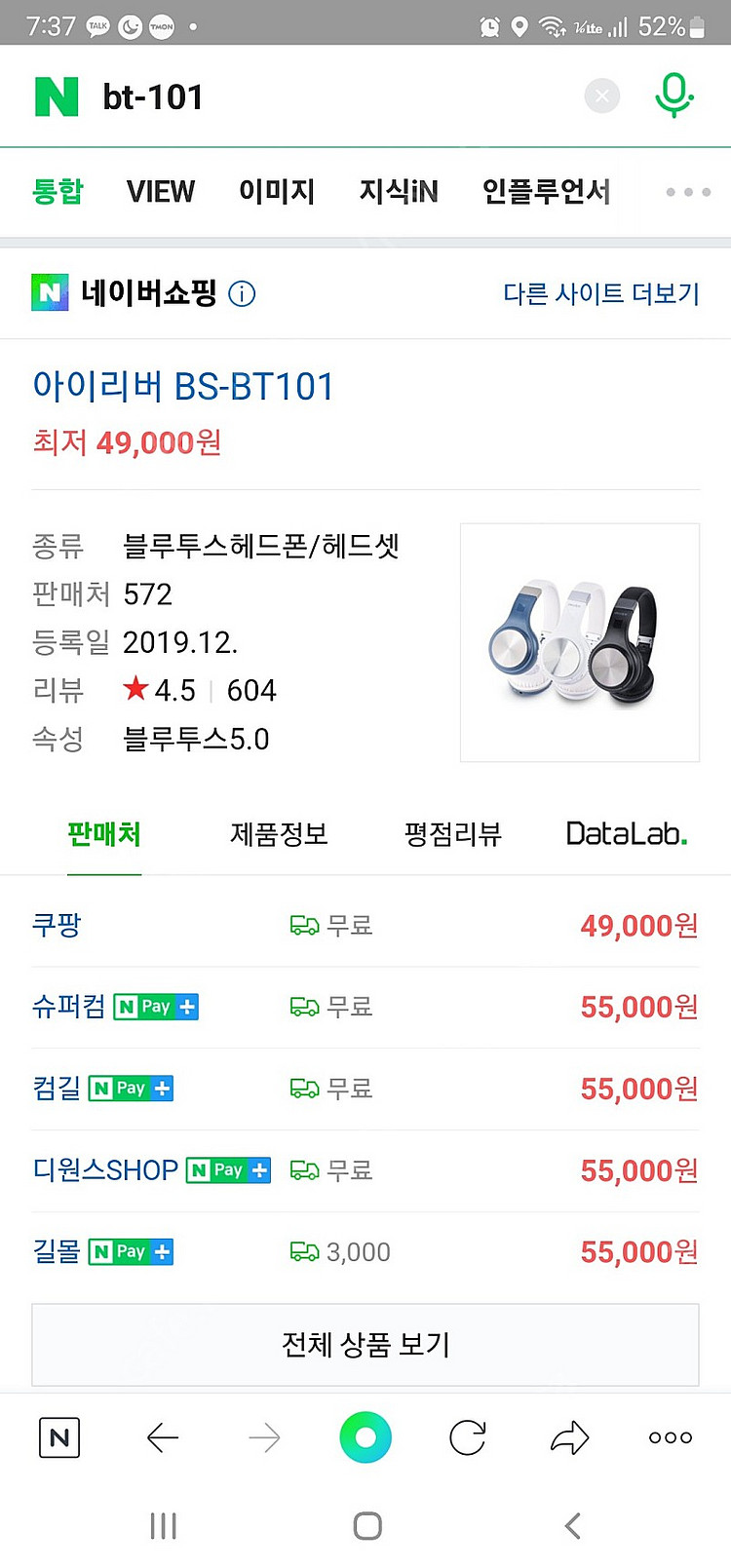
Task: Open the 쿠팡 seller offer
Action: coord(57,925)
